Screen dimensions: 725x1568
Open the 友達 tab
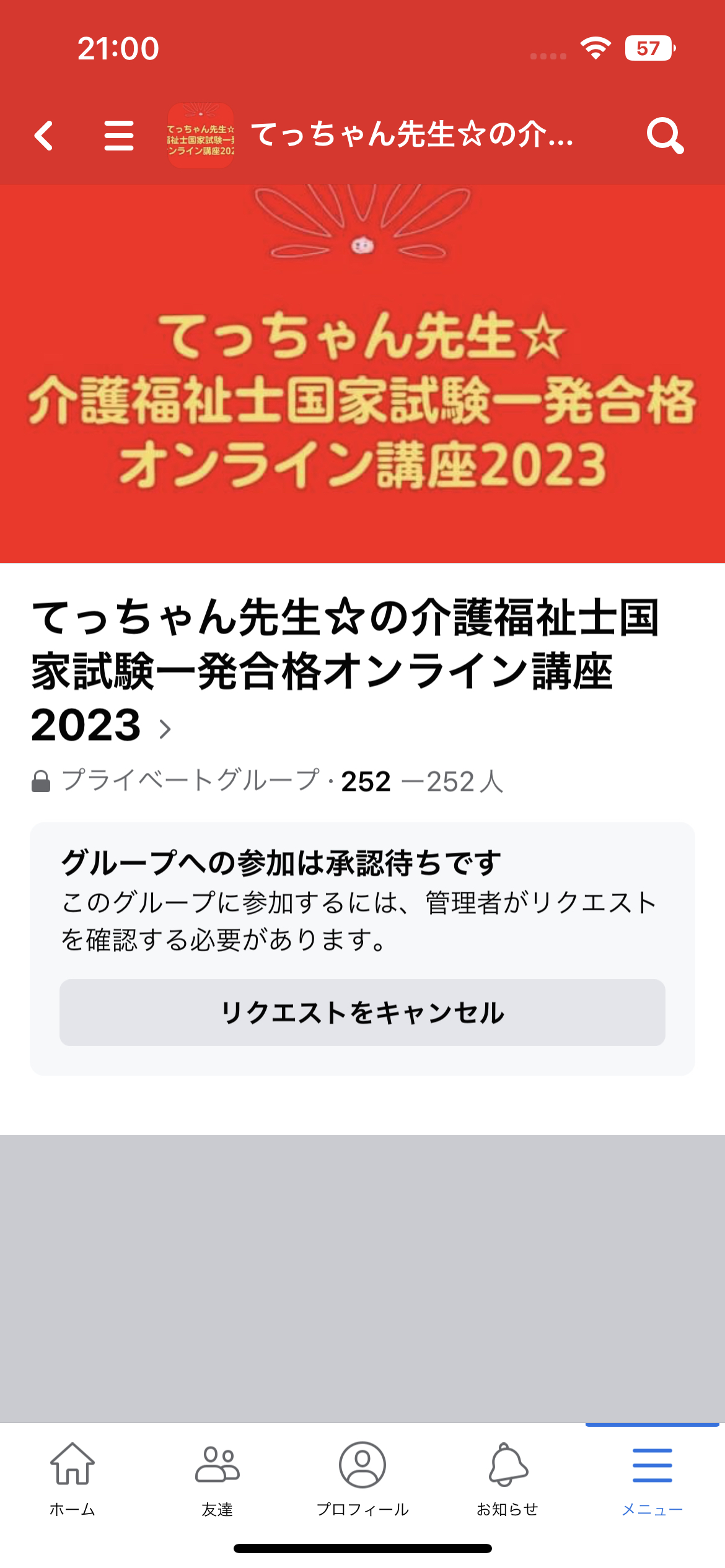217,1478
